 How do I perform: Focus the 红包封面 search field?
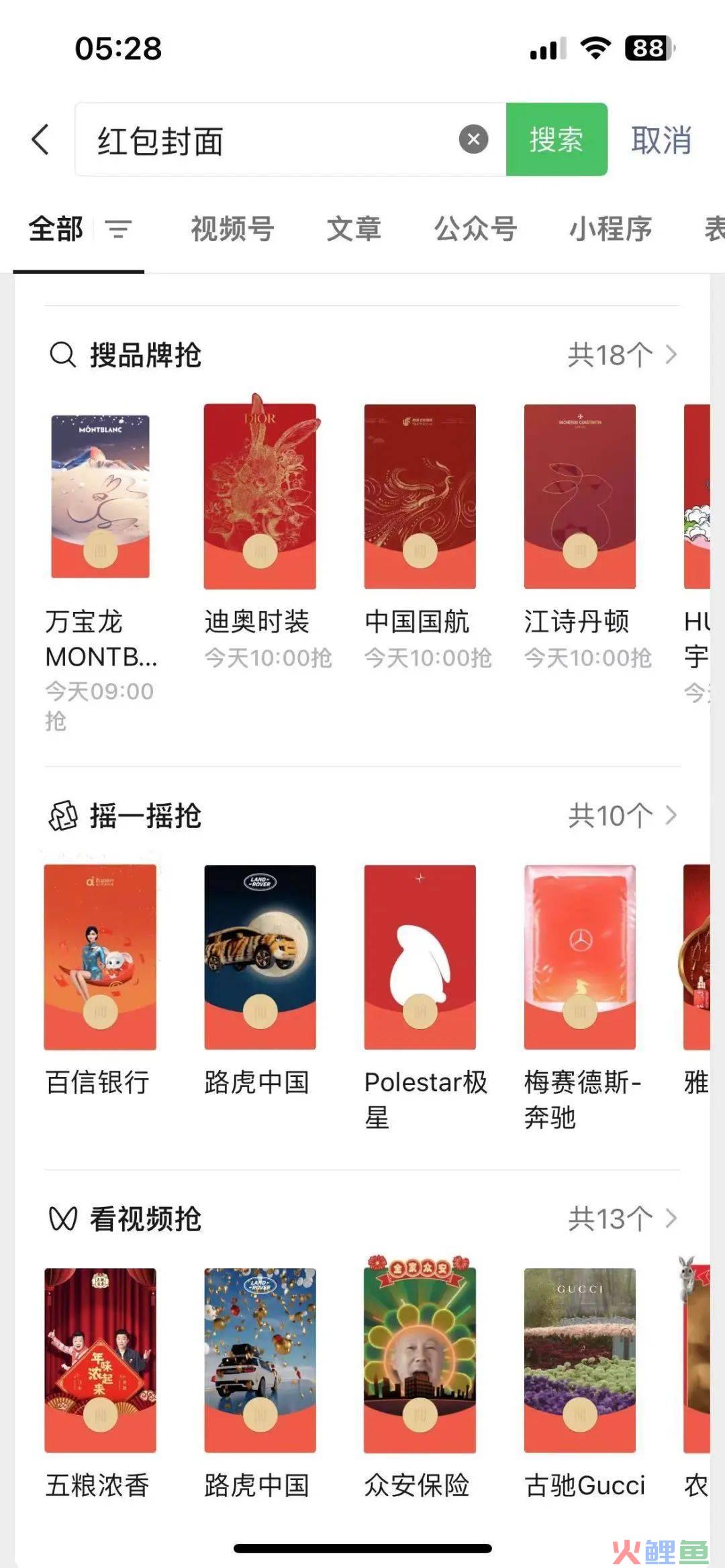269,140
